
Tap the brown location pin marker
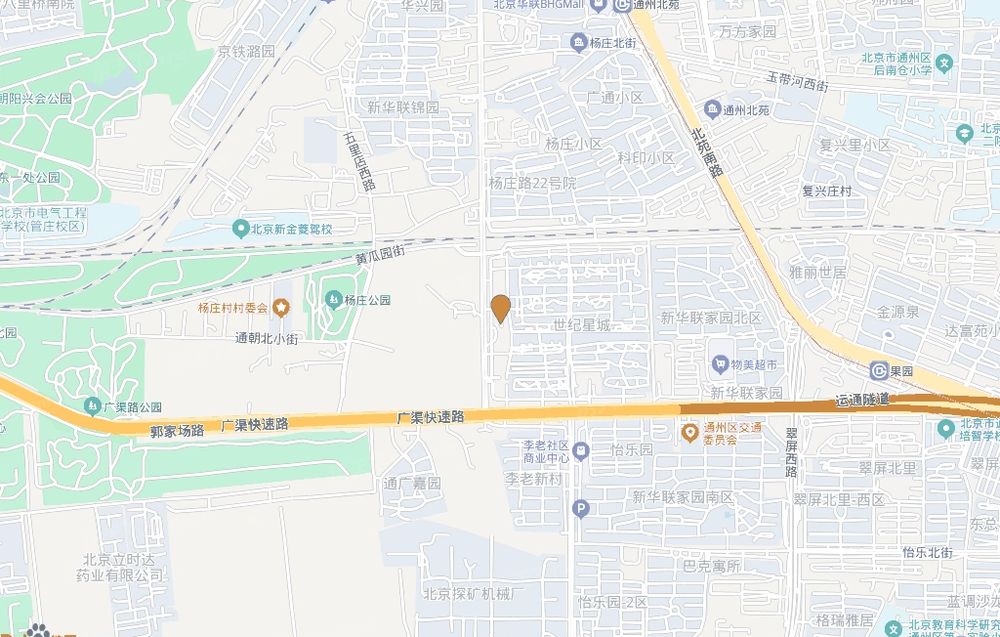coord(500,309)
